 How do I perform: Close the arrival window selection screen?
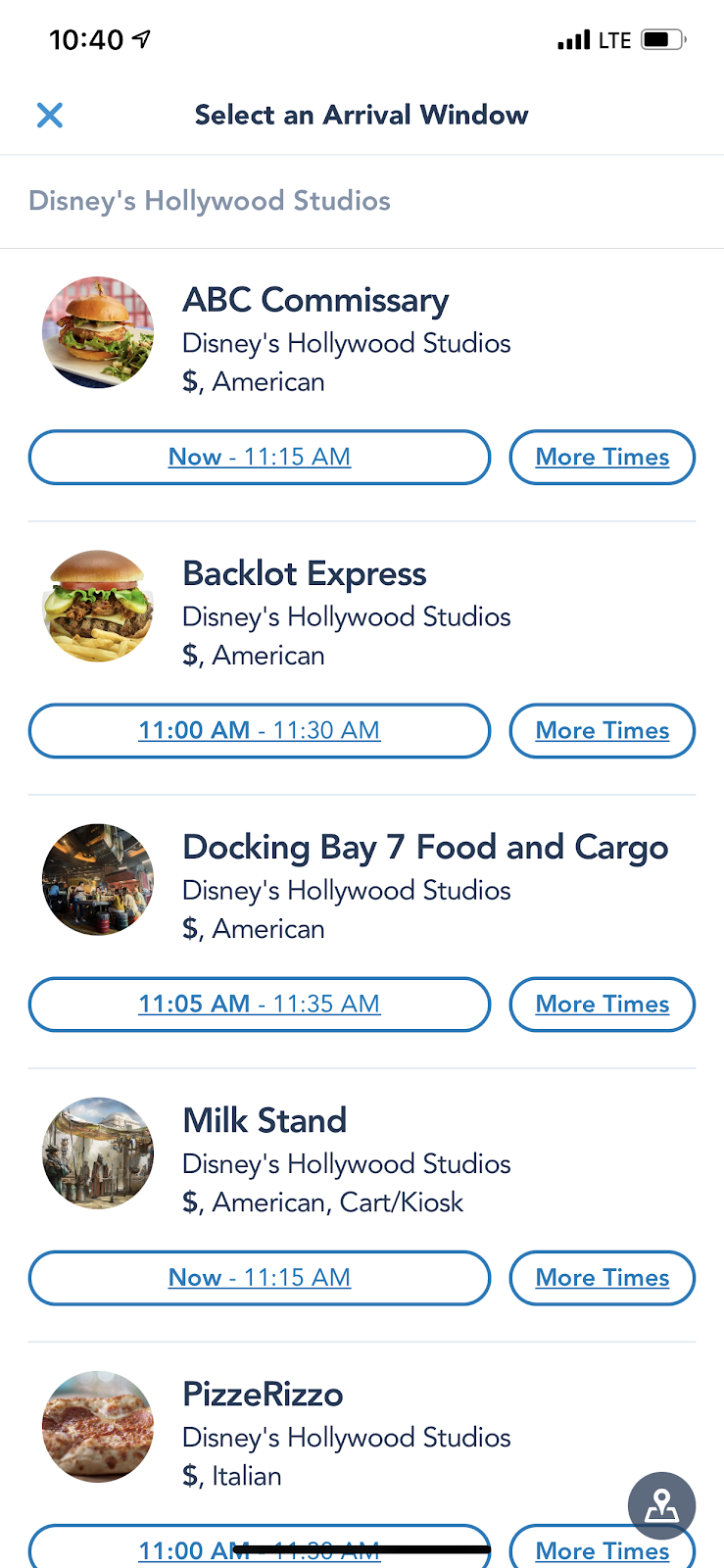click(x=49, y=116)
